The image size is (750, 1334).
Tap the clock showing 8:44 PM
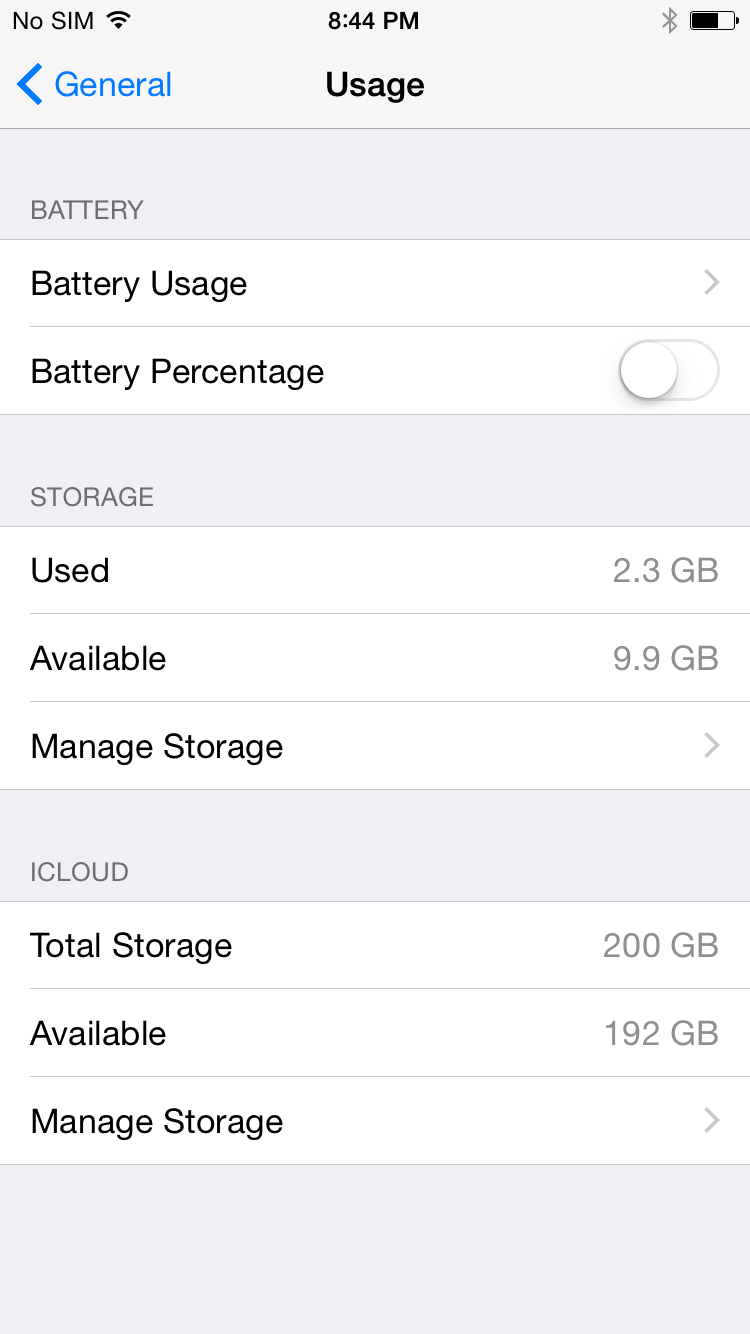pyautogui.click(x=374, y=20)
